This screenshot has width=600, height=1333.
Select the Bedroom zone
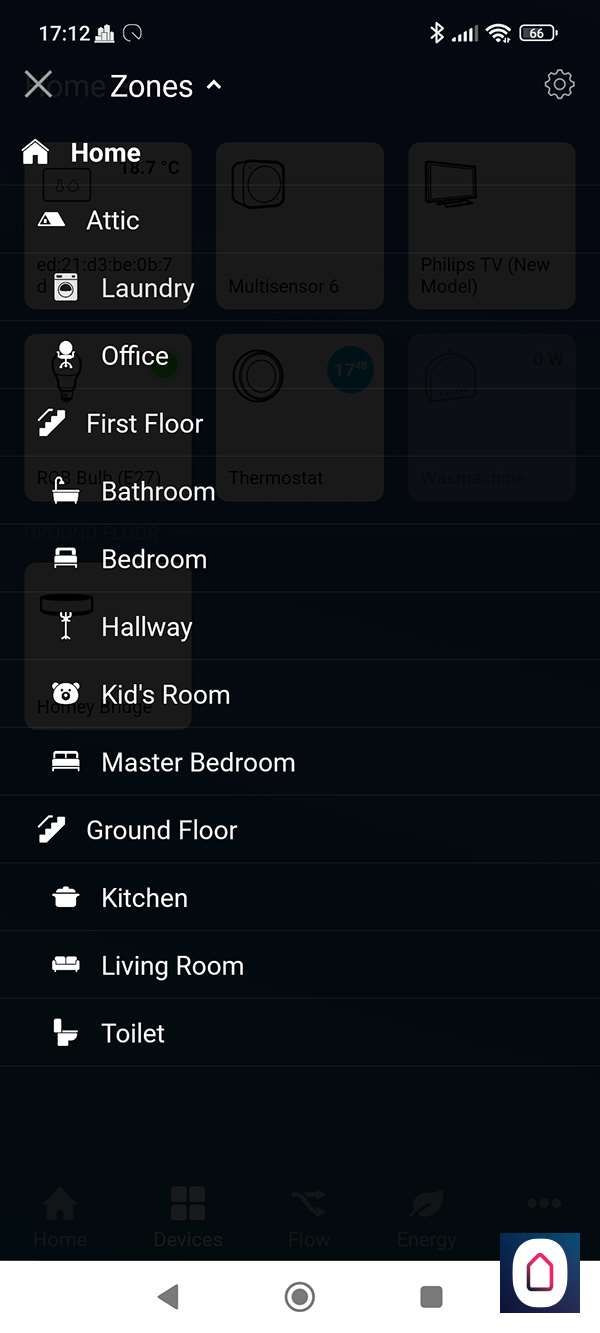pos(154,560)
